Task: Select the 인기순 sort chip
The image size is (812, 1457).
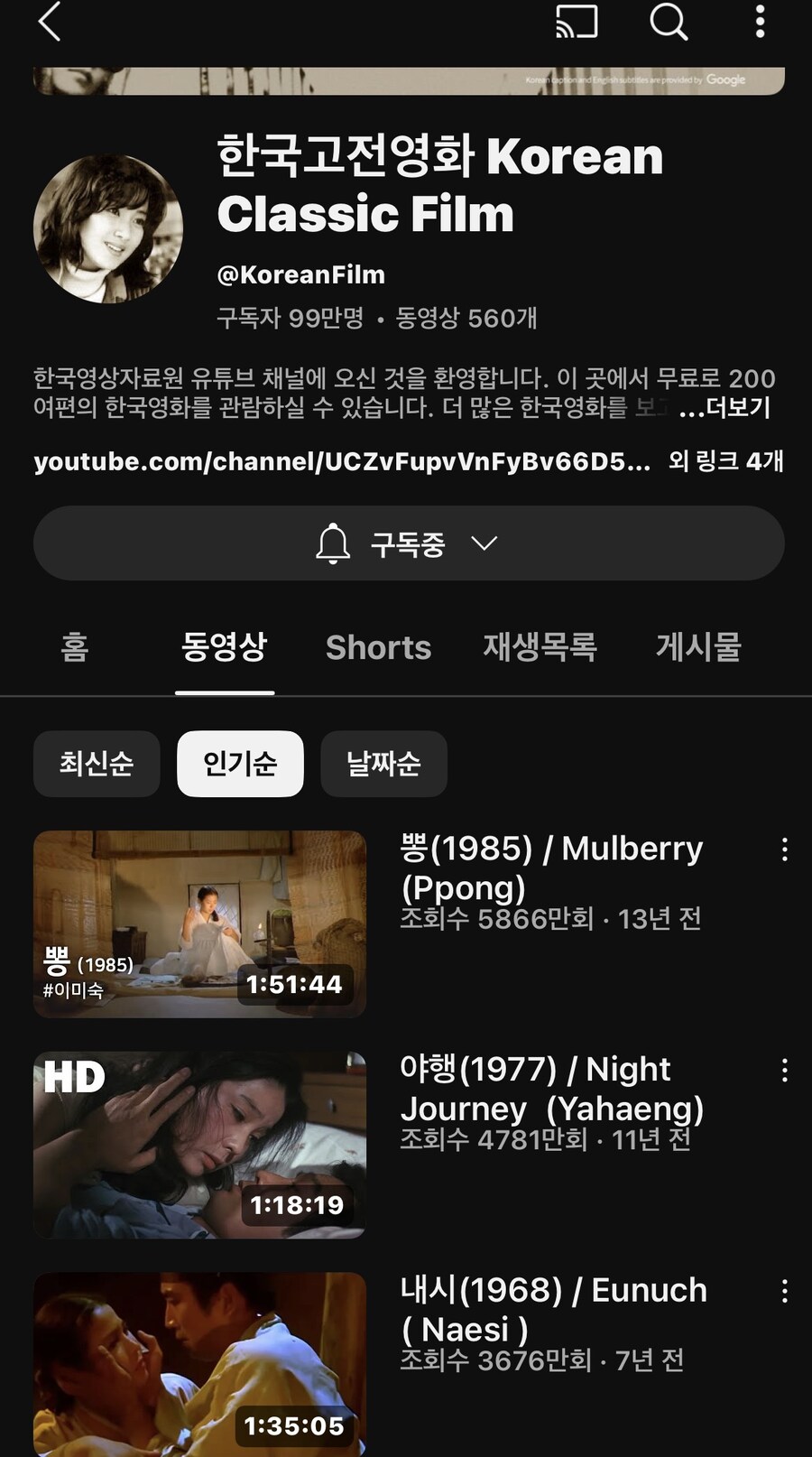Action: [x=240, y=764]
